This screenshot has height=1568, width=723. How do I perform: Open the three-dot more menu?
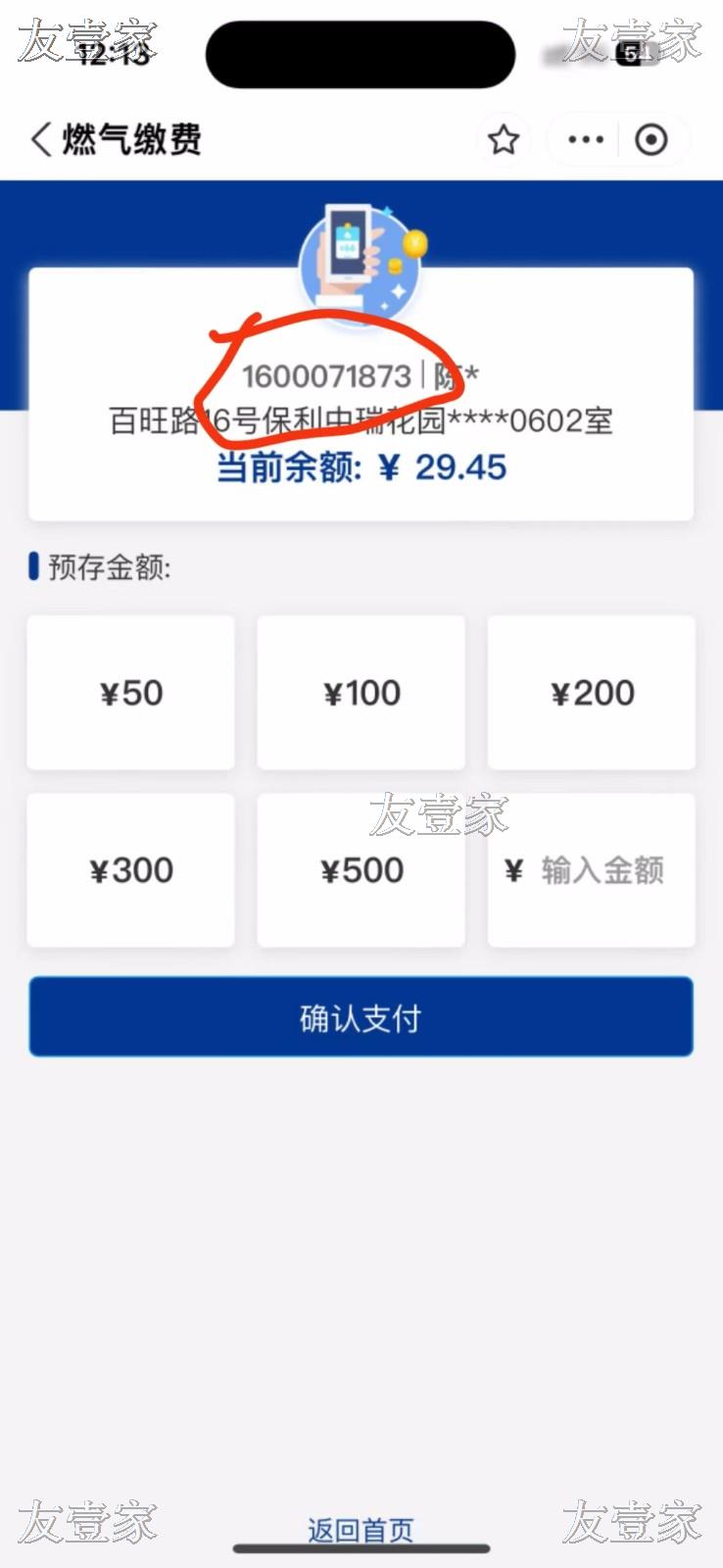pyautogui.click(x=586, y=140)
